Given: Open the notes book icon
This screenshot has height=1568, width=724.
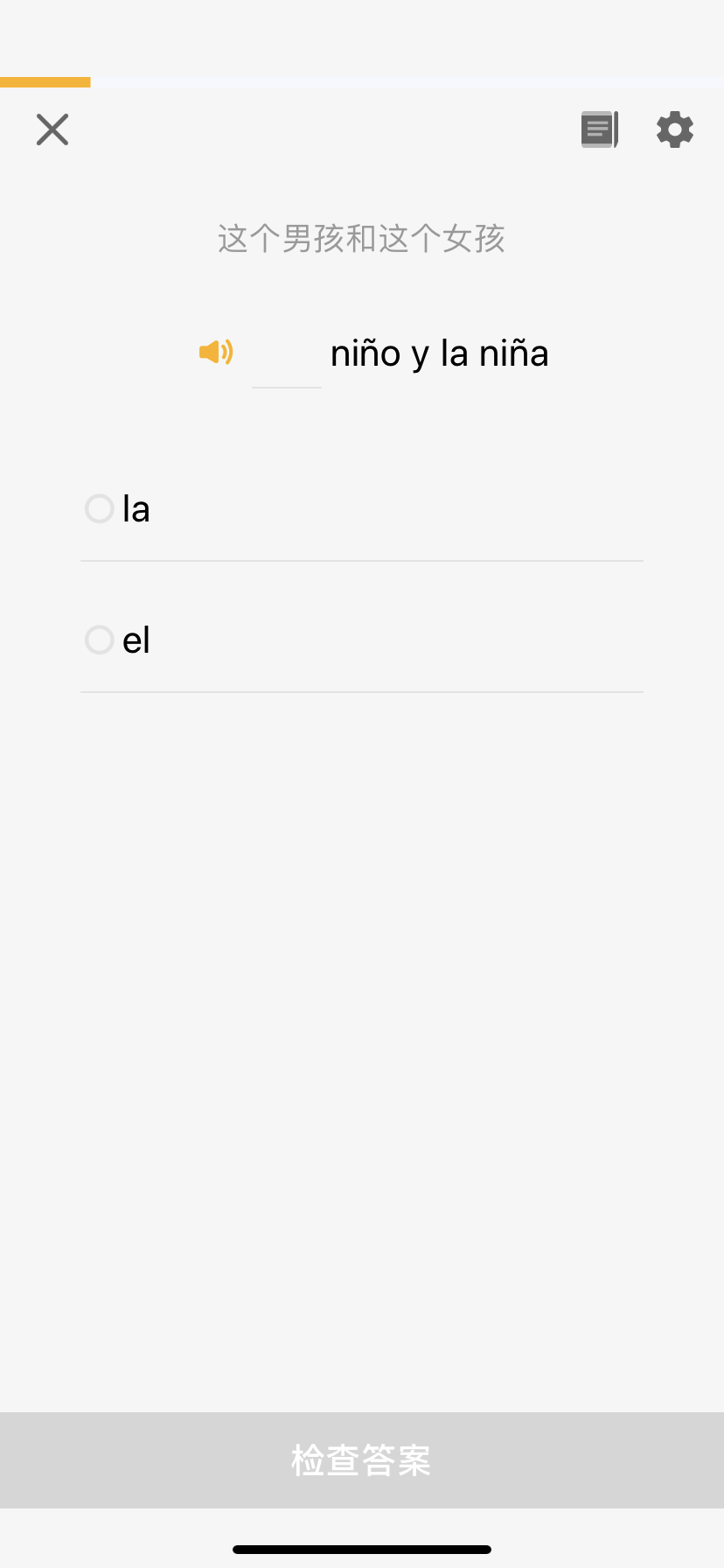Looking at the screenshot, I should pyautogui.click(x=600, y=129).
